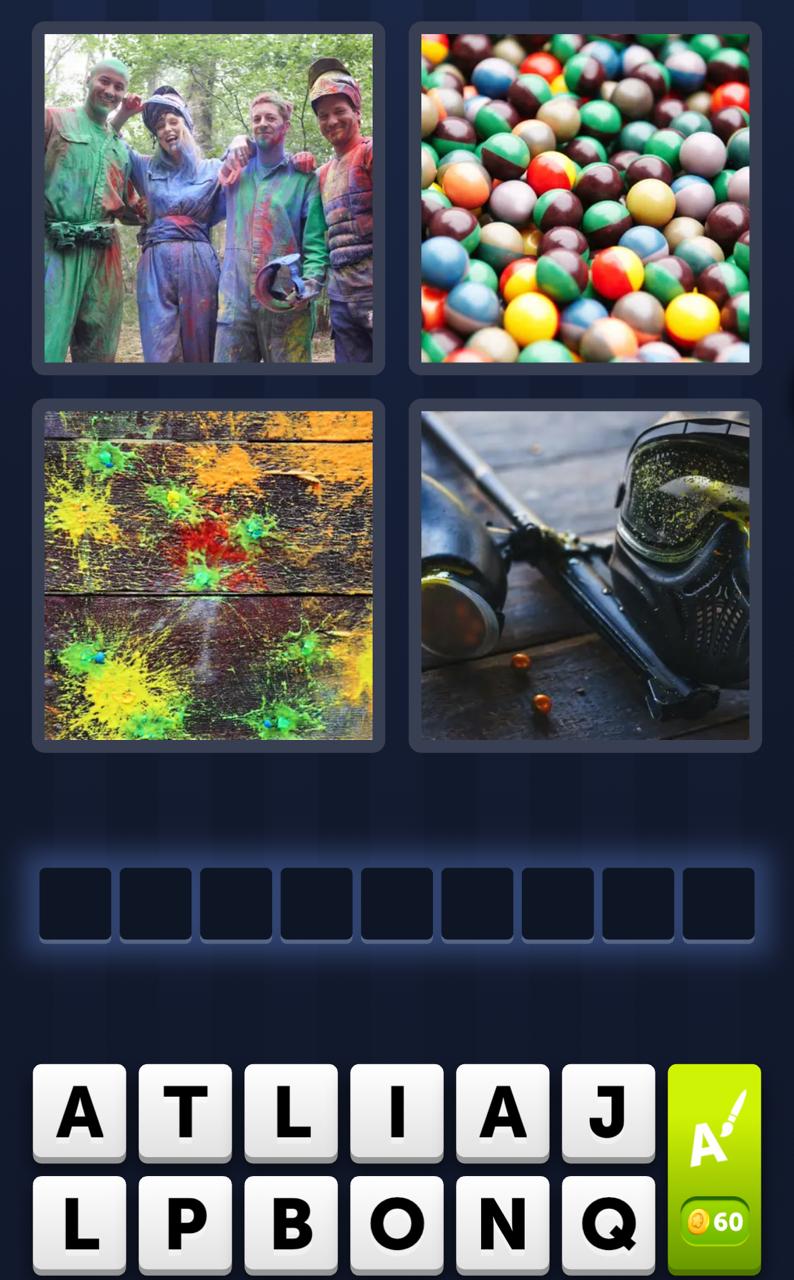
Task: Enlarge the photo of paint-covered friends
Action: pyautogui.click(x=208, y=198)
